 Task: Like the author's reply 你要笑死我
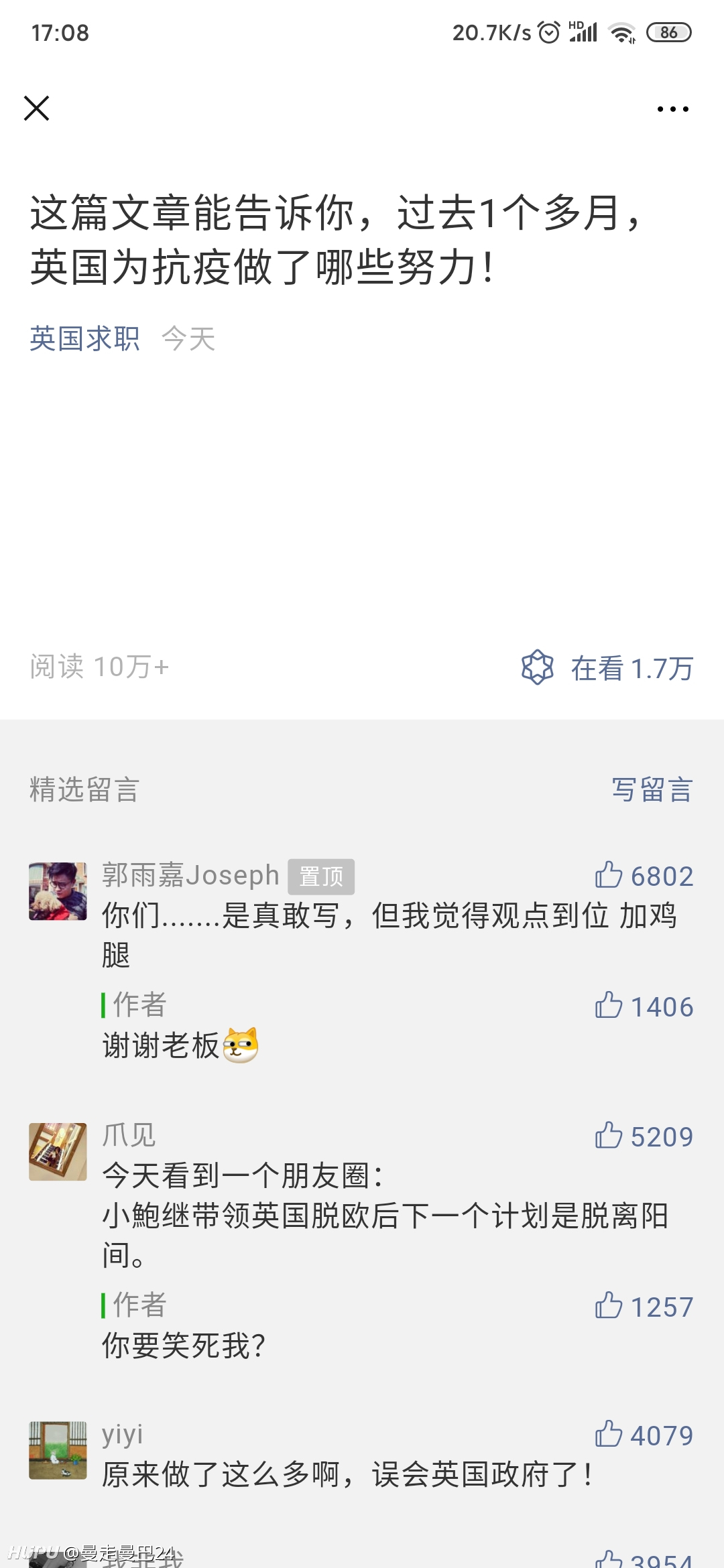[x=644, y=1307]
